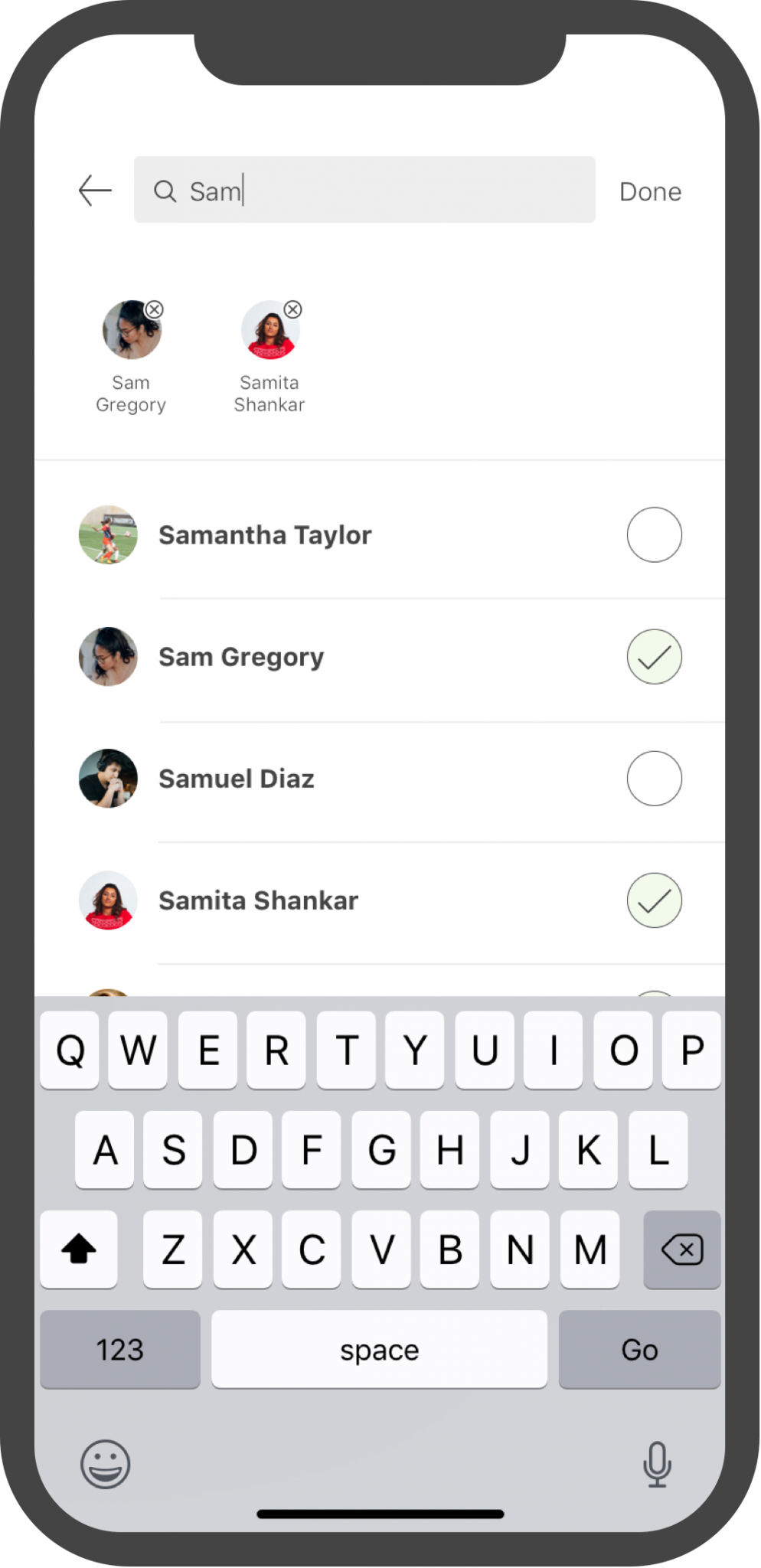Confirm selection with Done
This screenshot has height=1568, width=761.
(x=650, y=191)
